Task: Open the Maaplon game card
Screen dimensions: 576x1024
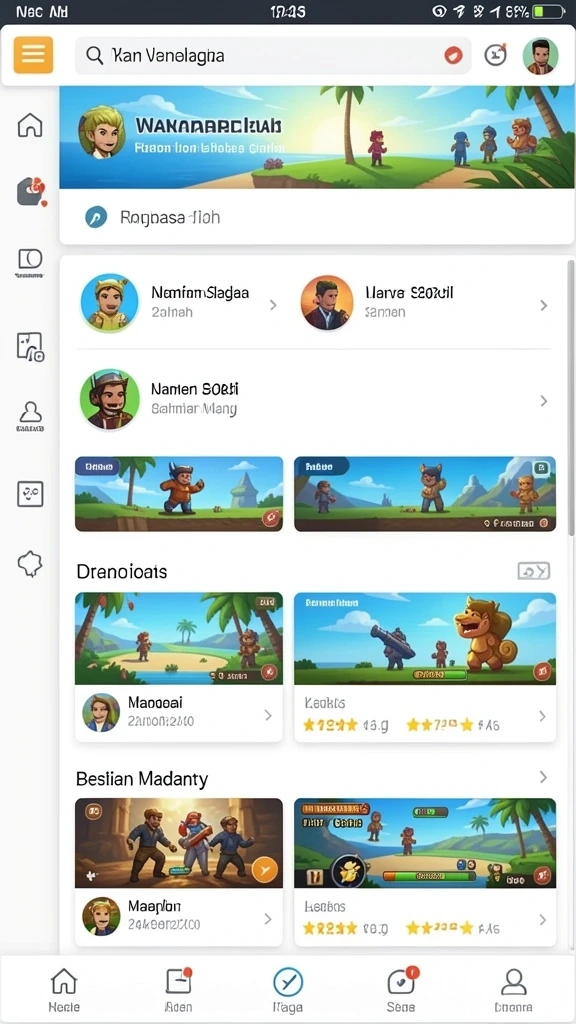Action: click(x=179, y=872)
